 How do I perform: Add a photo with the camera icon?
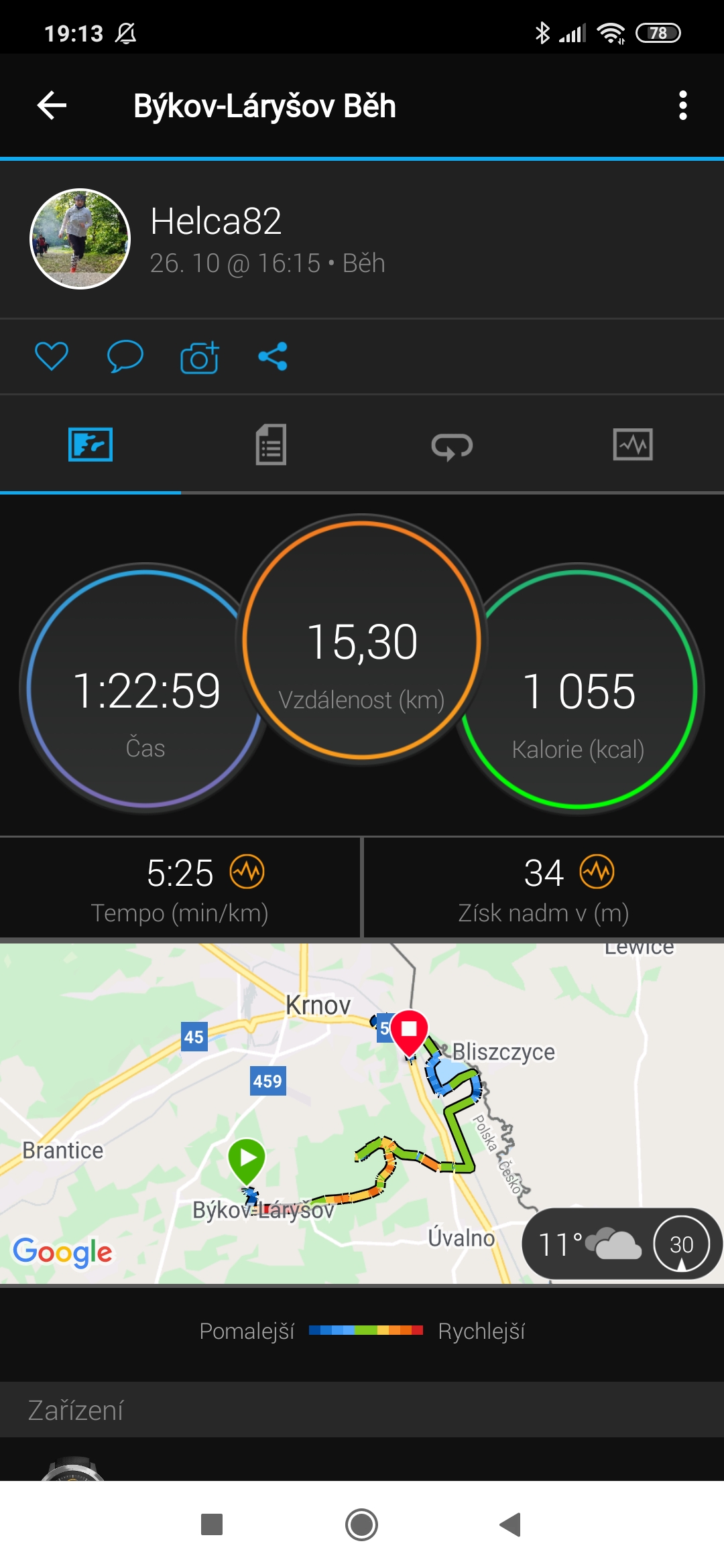(x=199, y=356)
